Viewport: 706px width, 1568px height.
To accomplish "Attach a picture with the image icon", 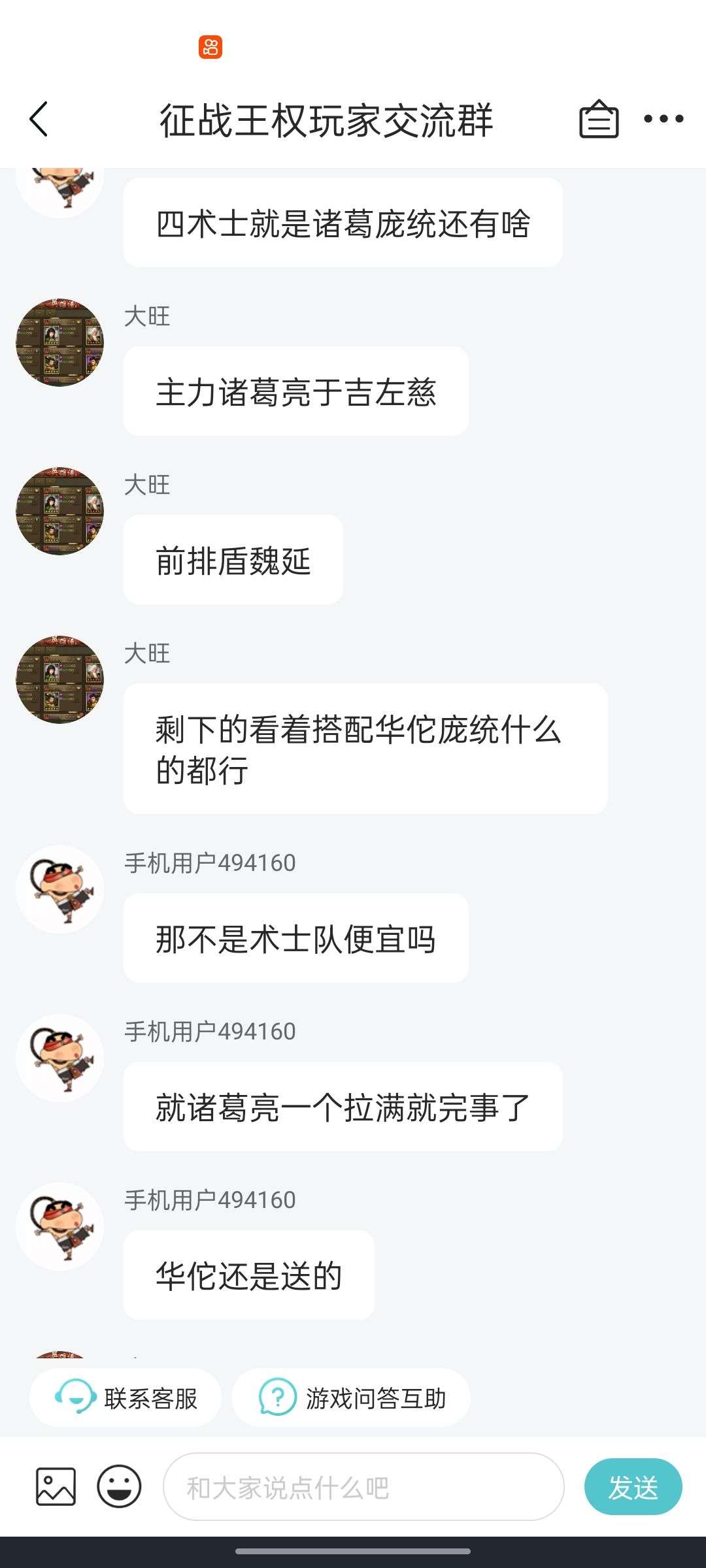I will pos(56,1486).
